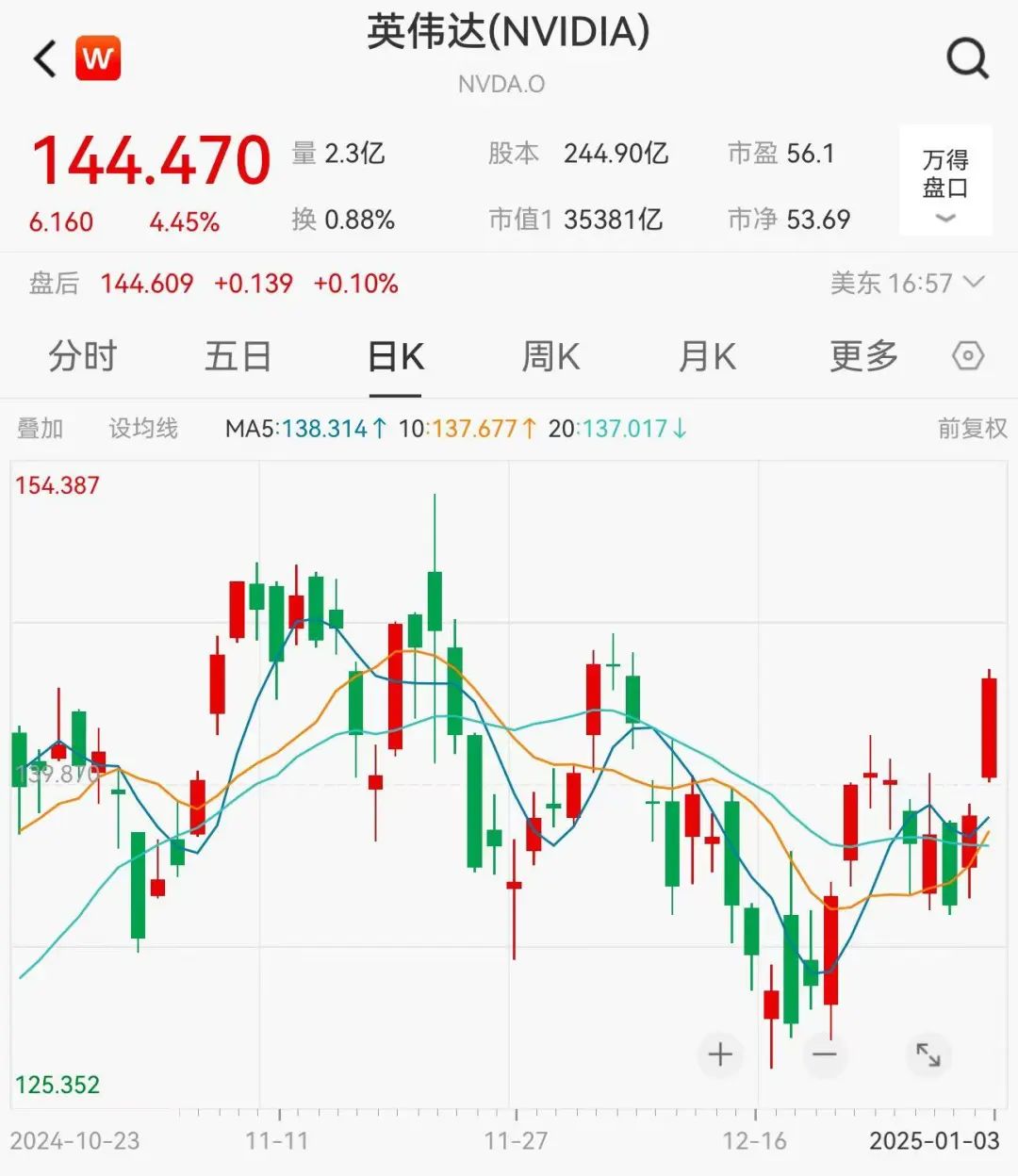The width and height of the screenshot is (1018, 1176).
Task: Expand the 万得盘口 panel
Action: (x=945, y=174)
